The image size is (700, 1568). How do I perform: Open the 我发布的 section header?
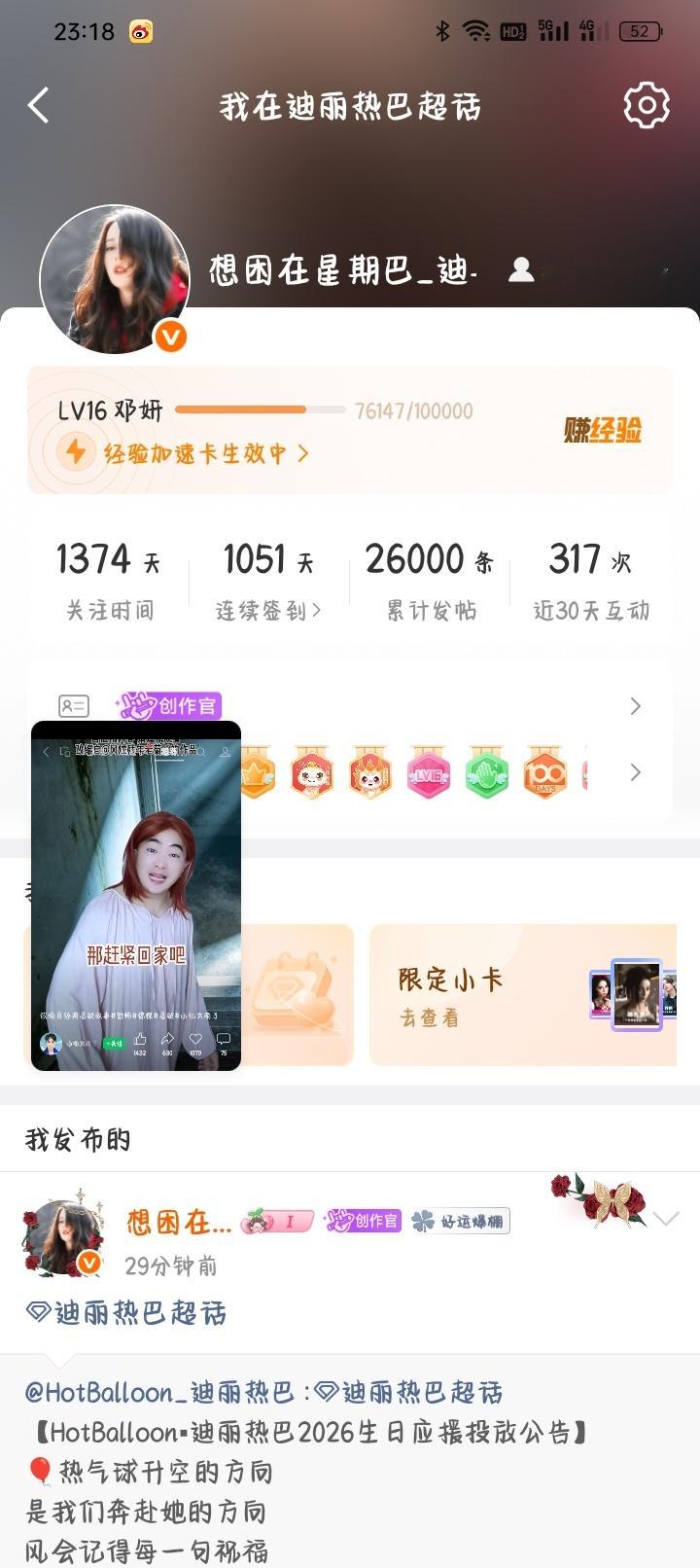pos(77,1138)
